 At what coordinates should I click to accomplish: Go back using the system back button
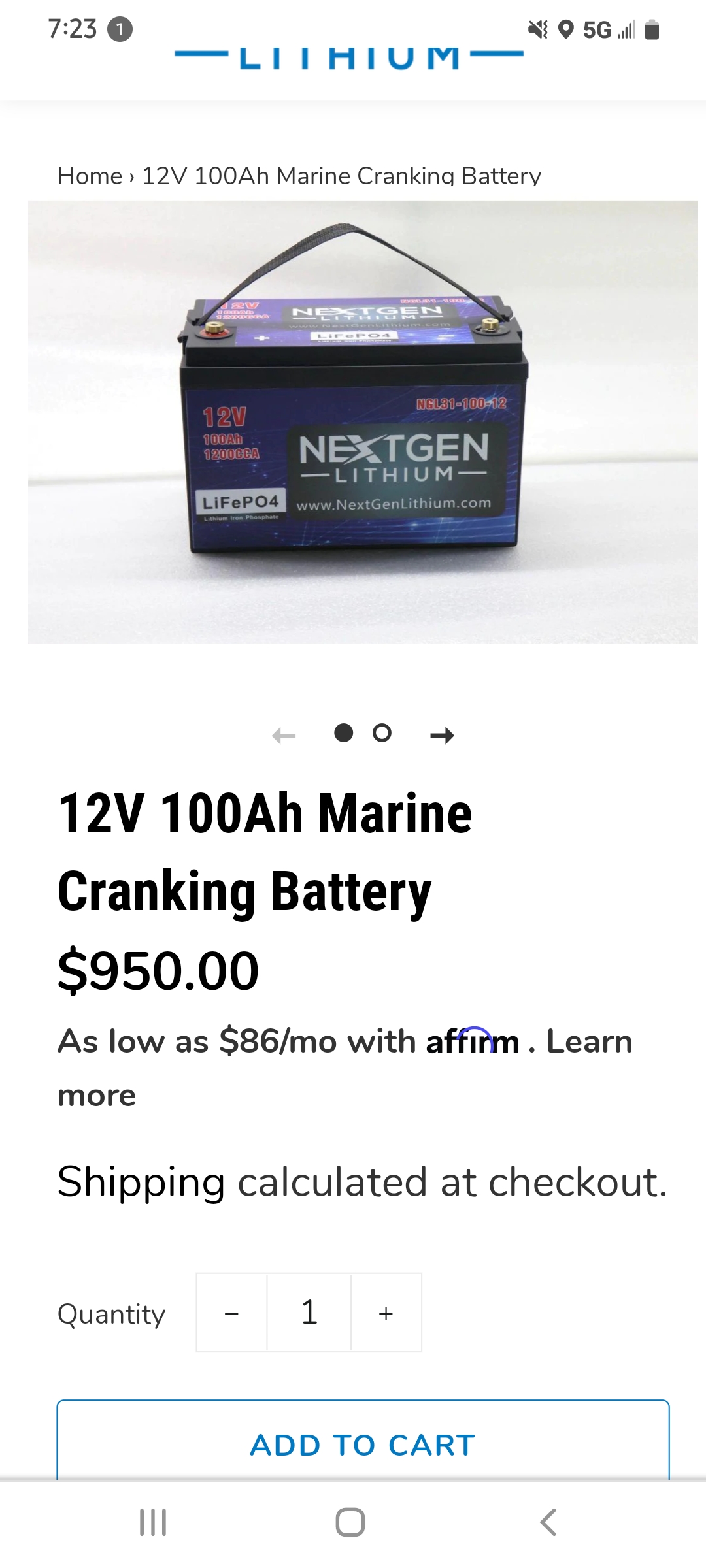(548, 1522)
